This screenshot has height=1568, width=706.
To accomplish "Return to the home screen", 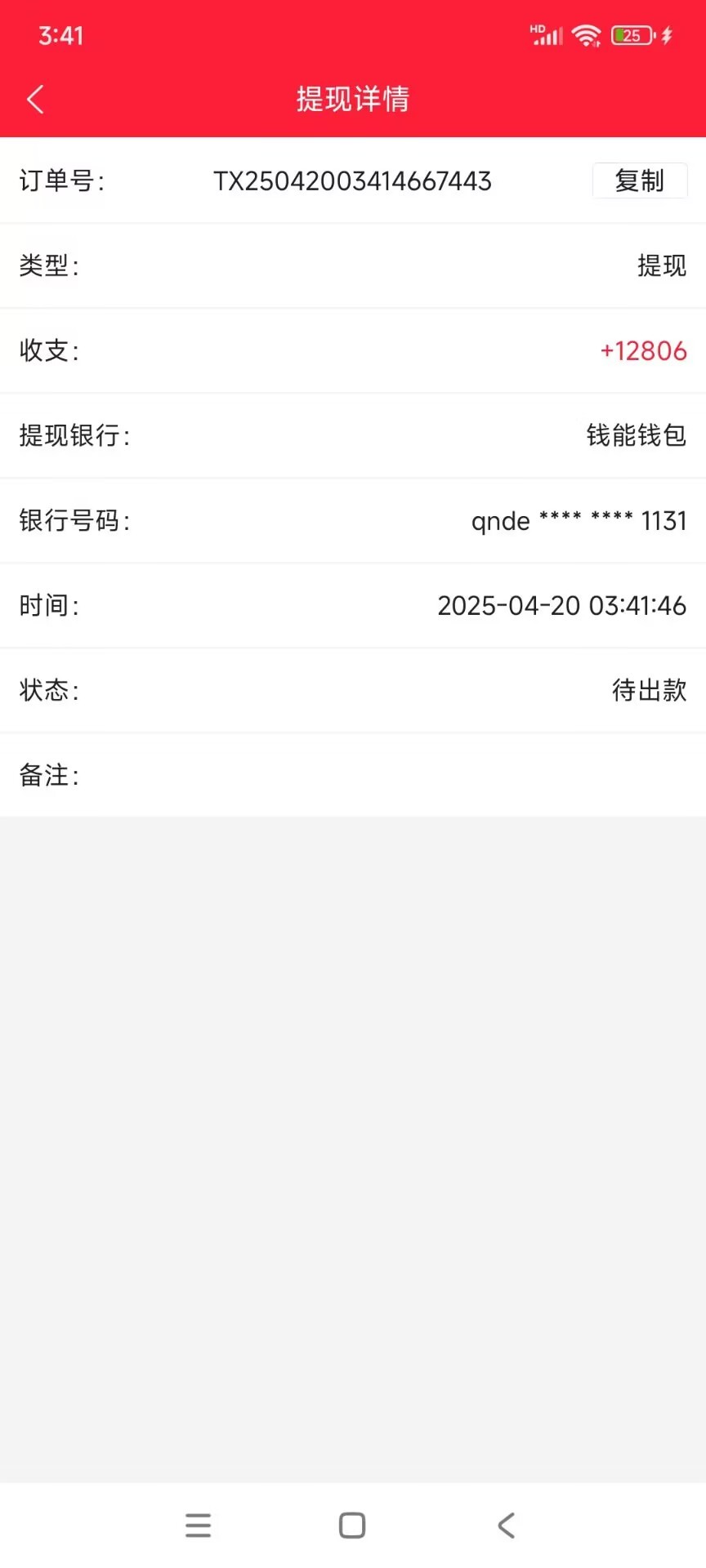I will 352,1525.
